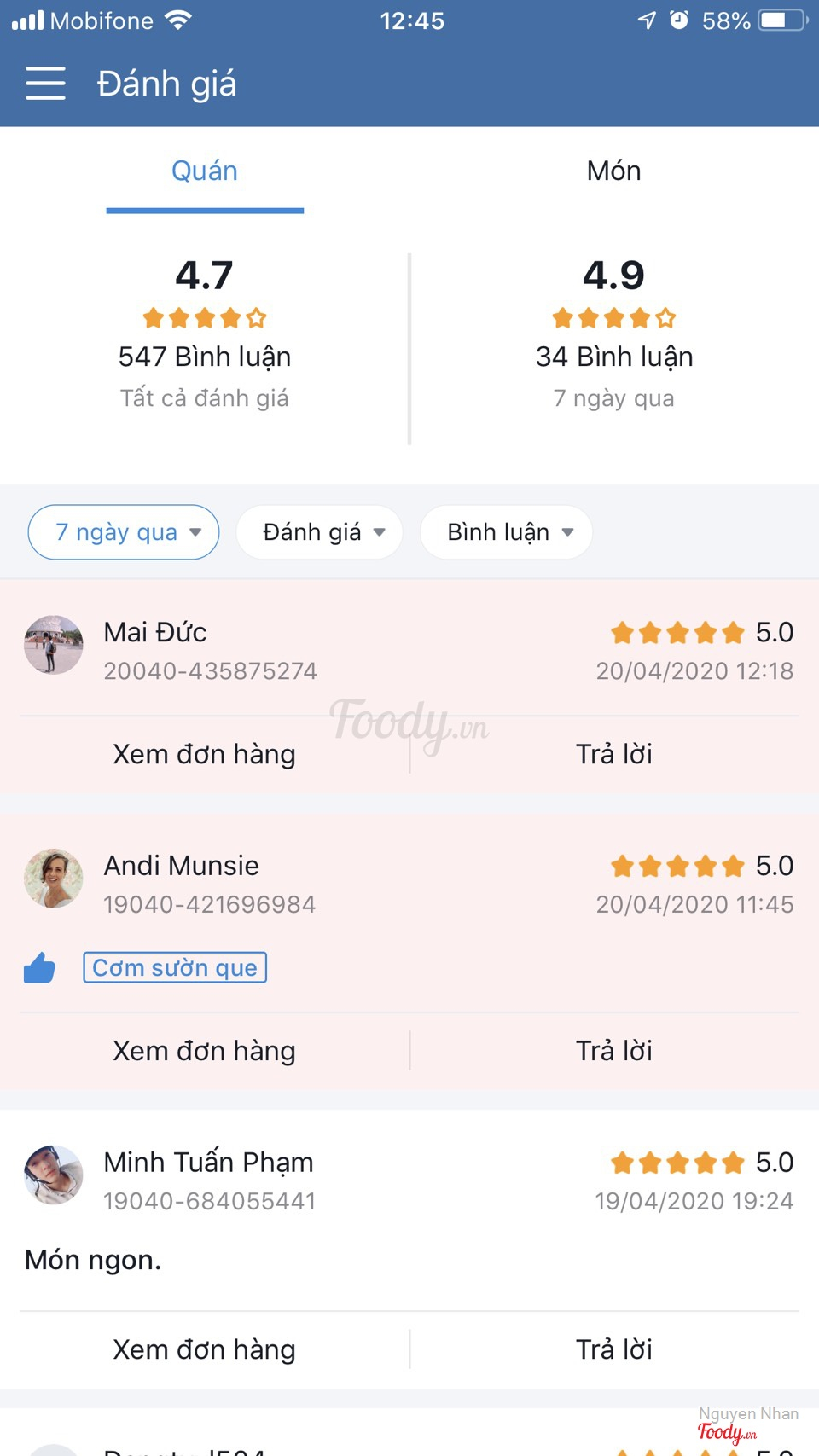819x1456 pixels.
Task: Reply to Minh Tuấn Phạm's review
Action: pyautogui.click(x=613, y=1349)
